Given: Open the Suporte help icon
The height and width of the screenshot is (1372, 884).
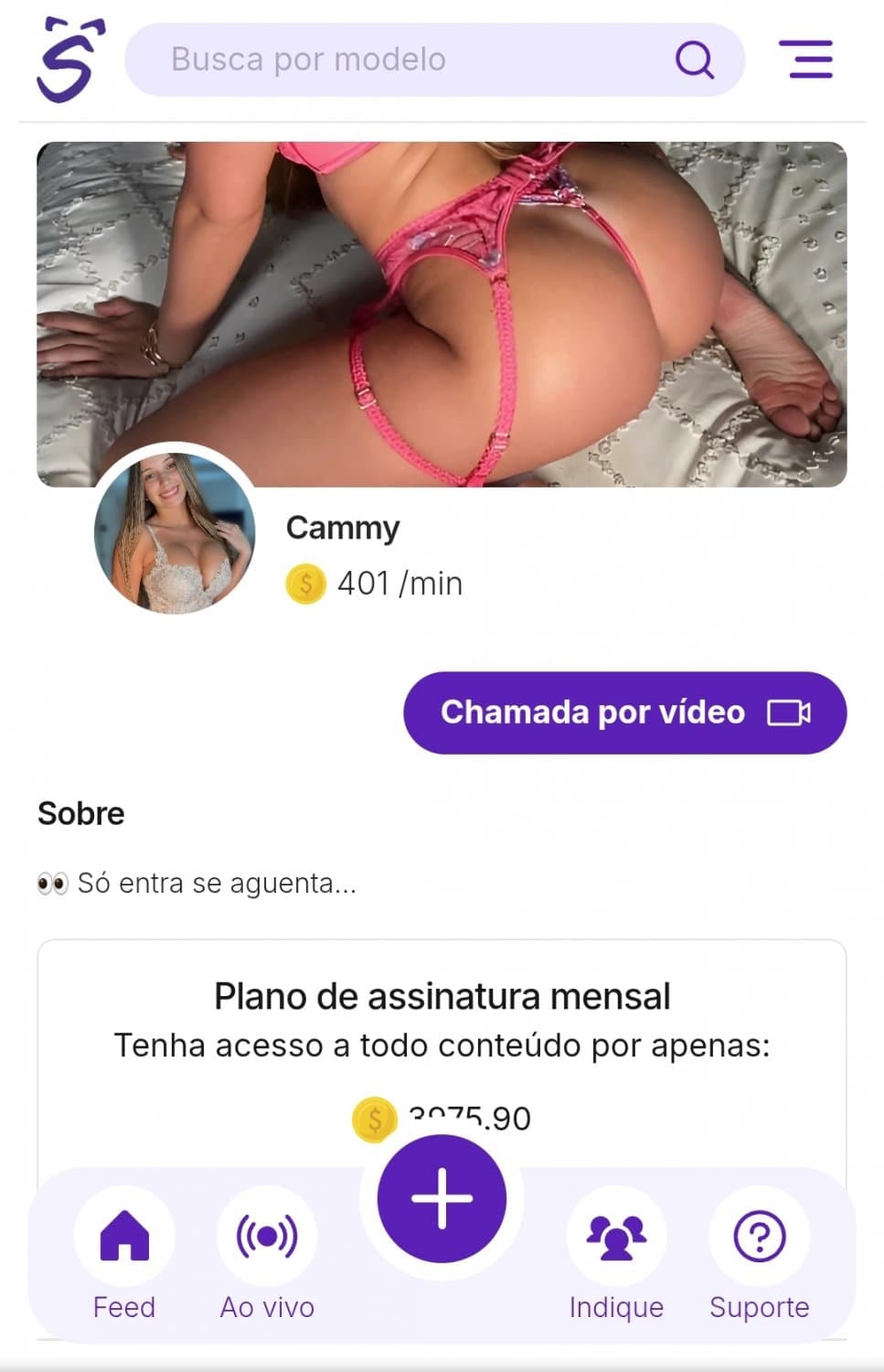Looking at the screenshot, I should [x=759, y=1235].
